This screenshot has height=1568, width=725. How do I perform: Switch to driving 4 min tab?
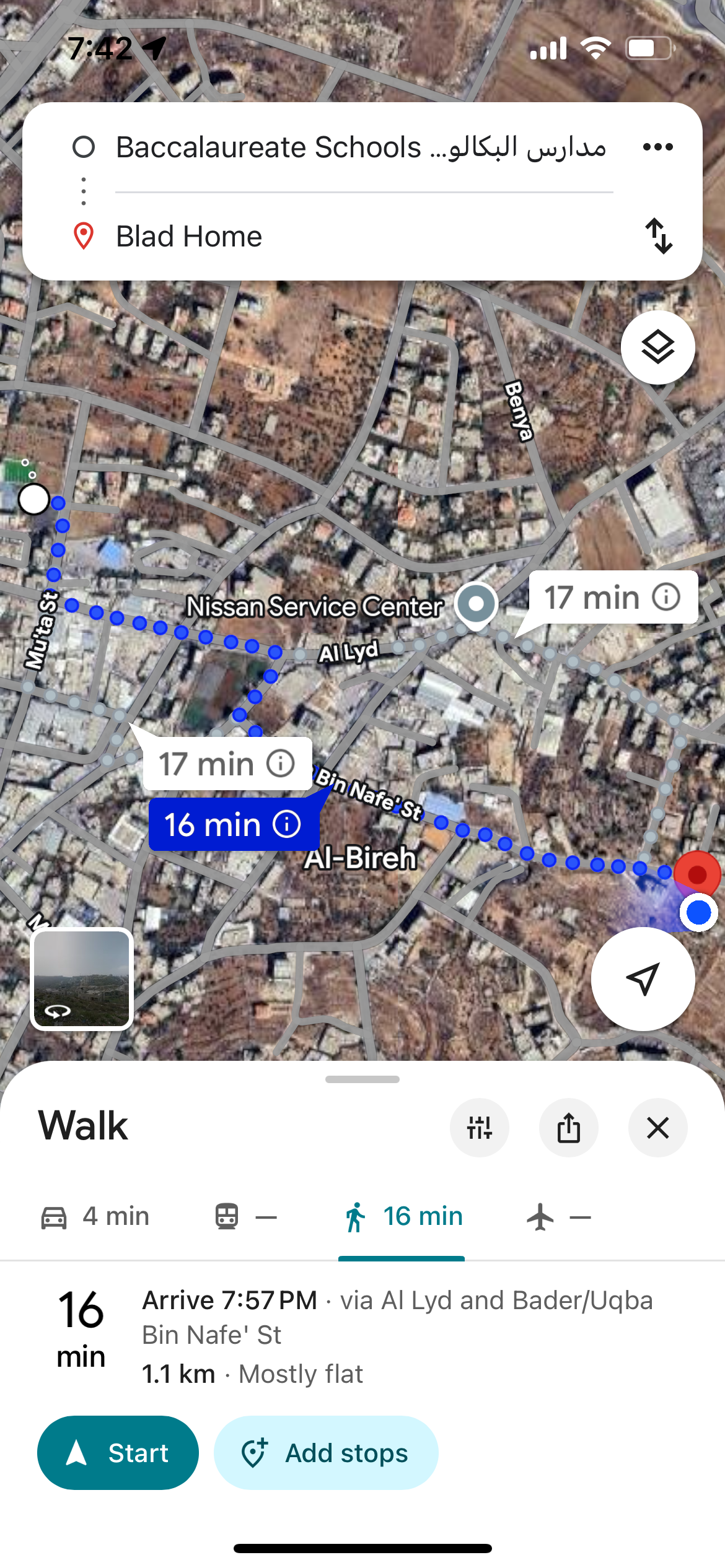(95, 1217)
